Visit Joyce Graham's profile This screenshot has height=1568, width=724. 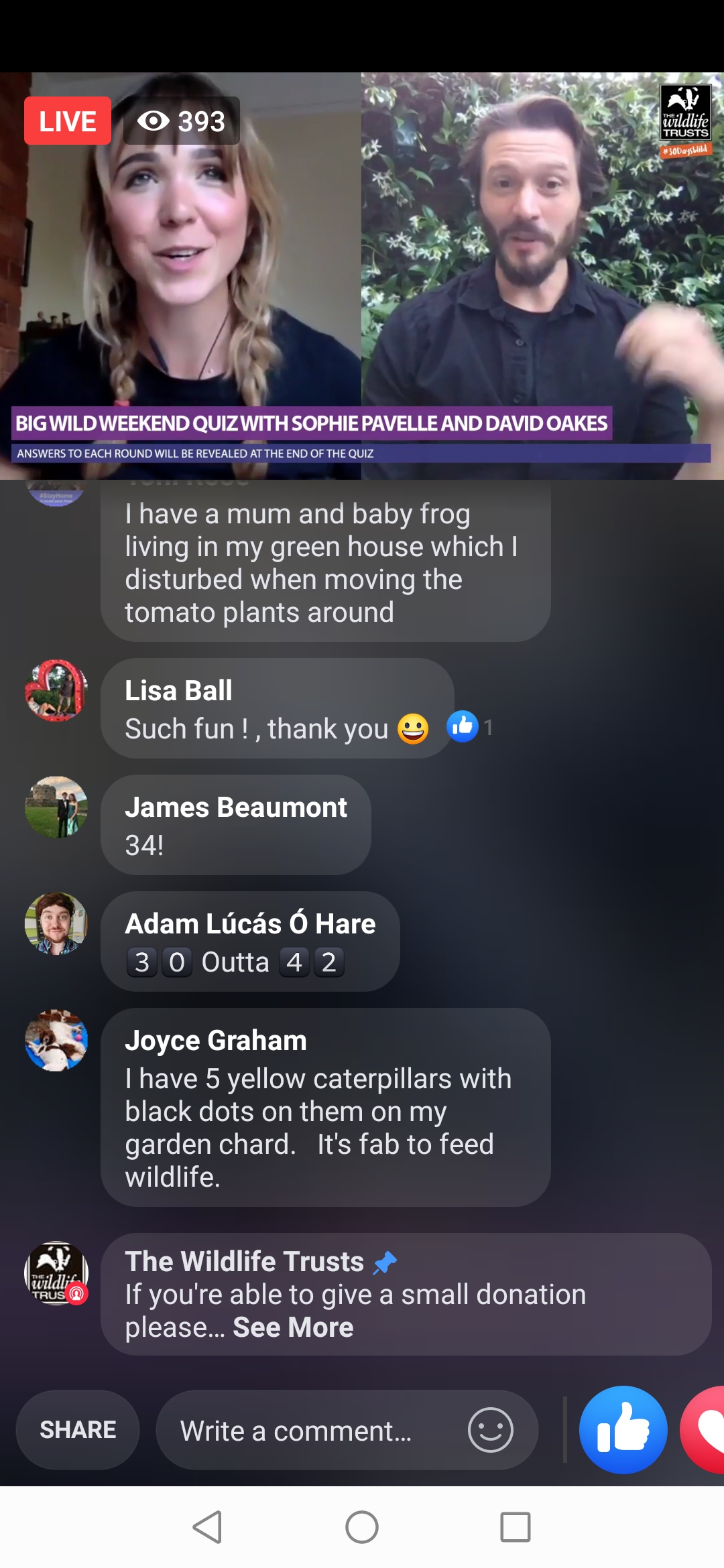[56, 1040]
